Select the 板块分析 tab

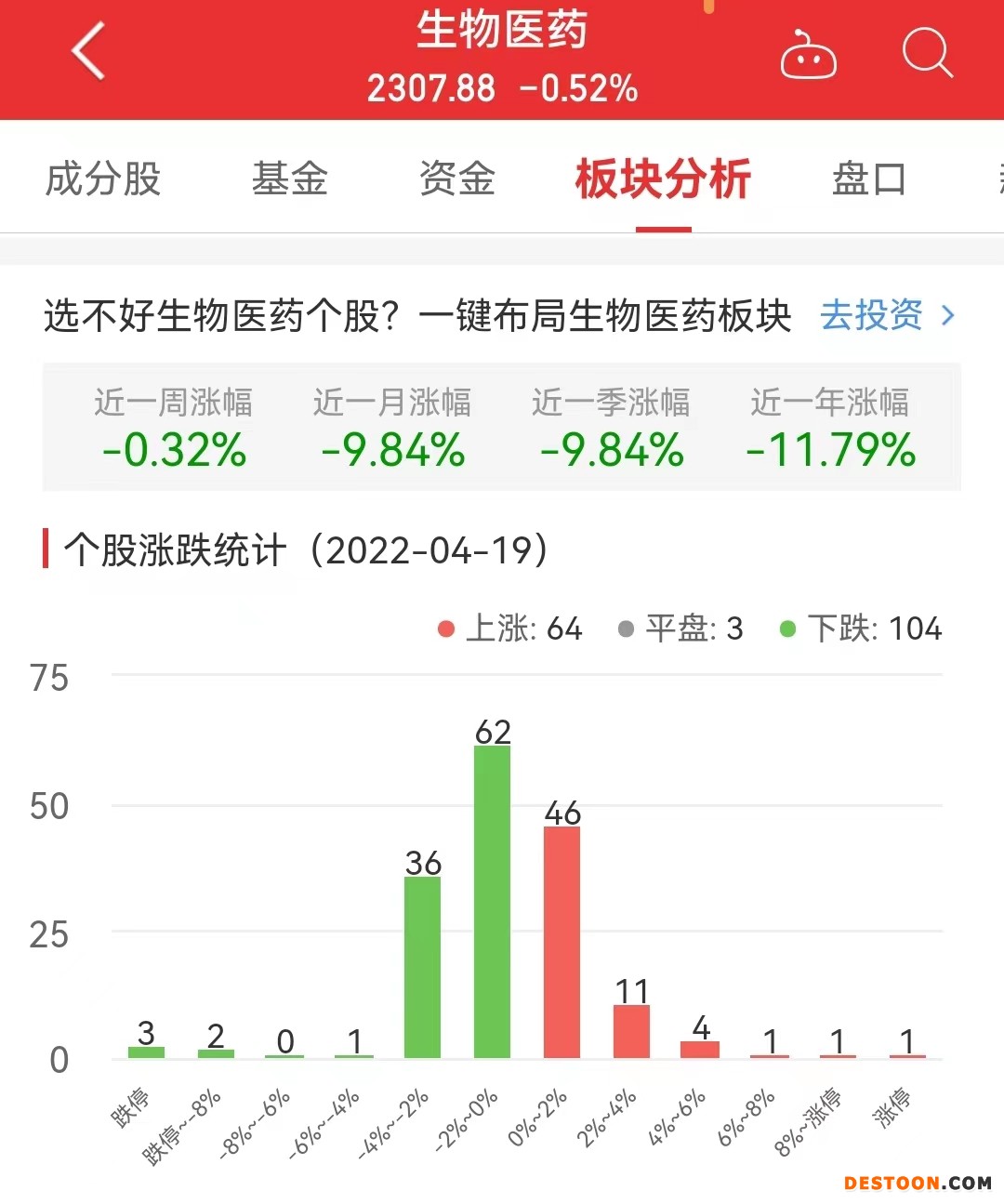coord(663,179)
